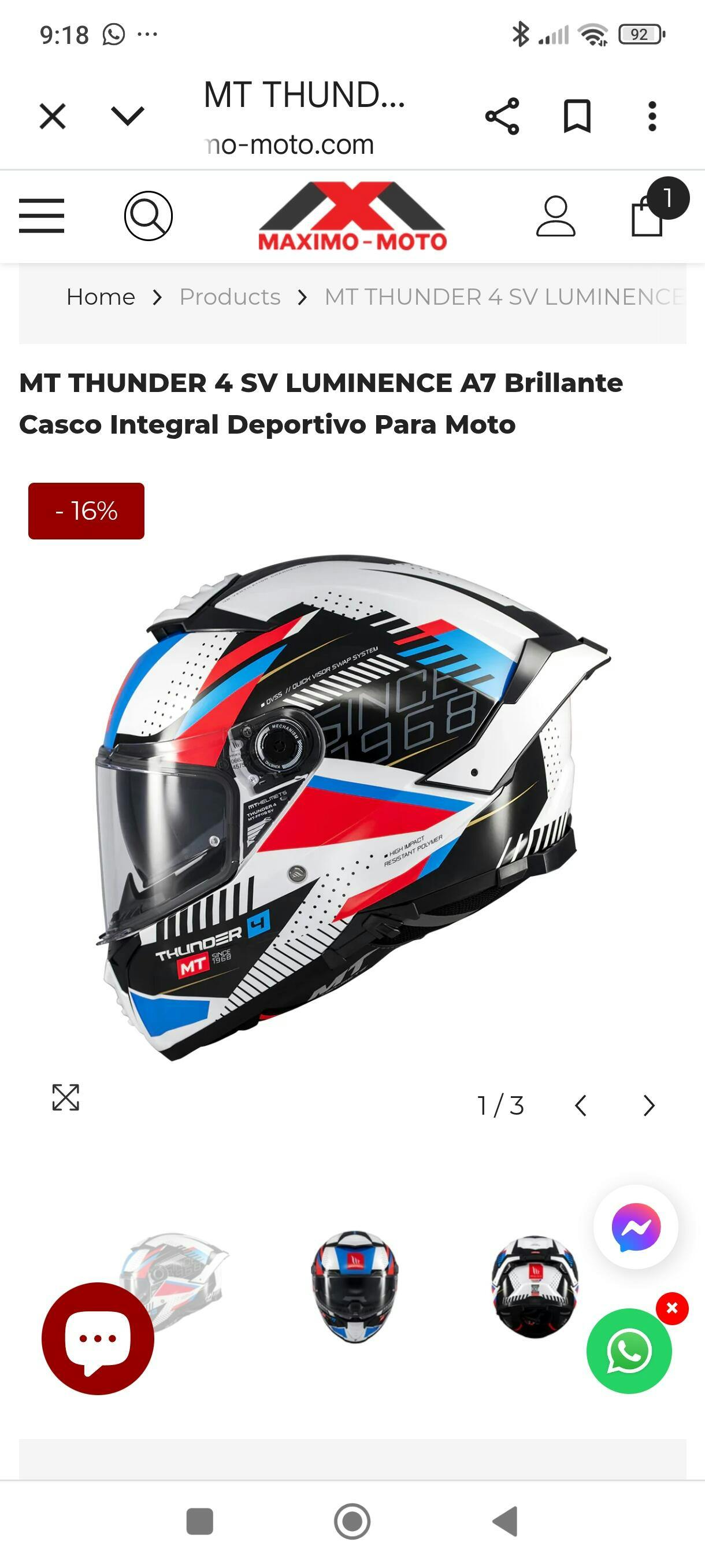Dismiss the WhatsApp widget
Viewport: 705px width, 1568px height.
[x=672, y=1308]
